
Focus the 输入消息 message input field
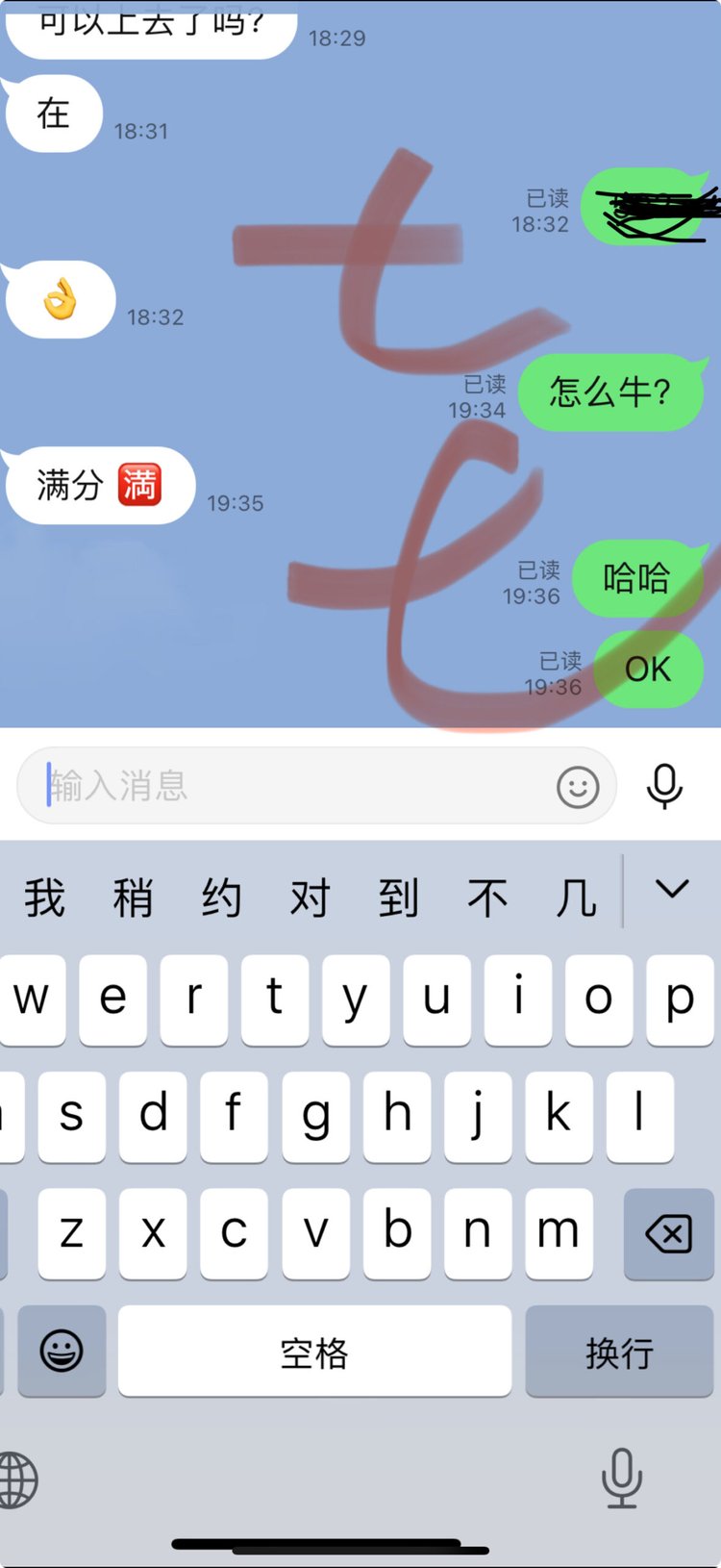click(288, 785)
